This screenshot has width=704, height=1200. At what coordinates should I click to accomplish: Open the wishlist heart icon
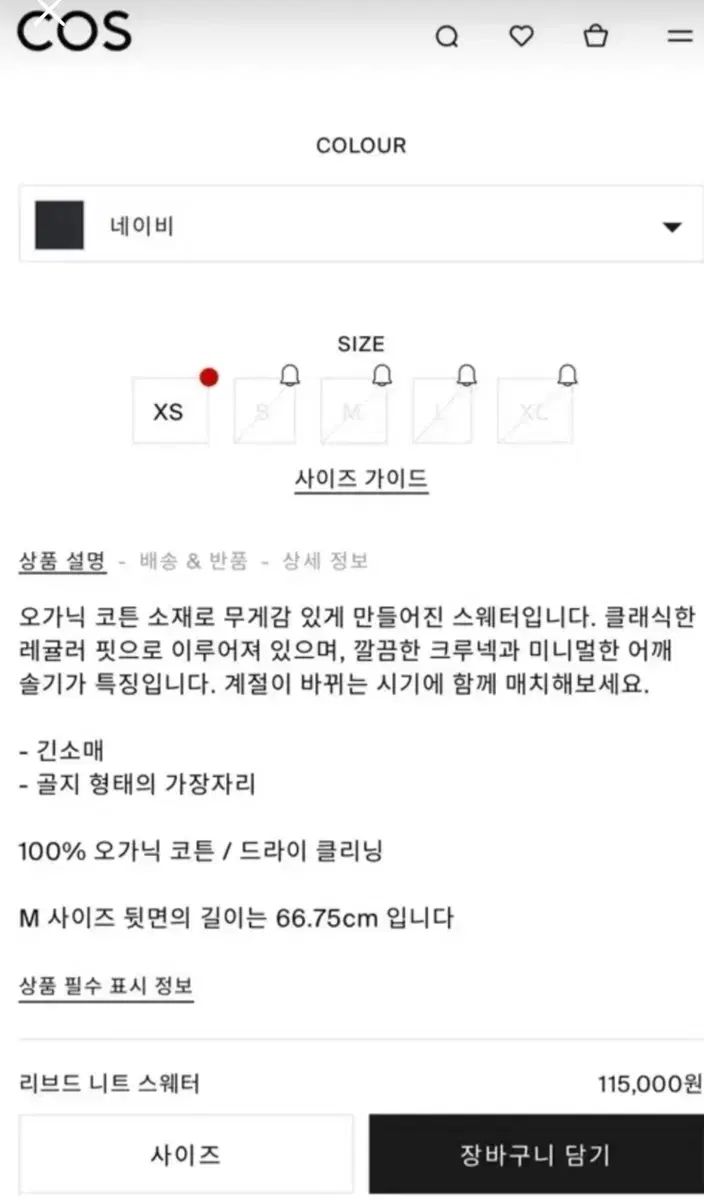(521, 36)
